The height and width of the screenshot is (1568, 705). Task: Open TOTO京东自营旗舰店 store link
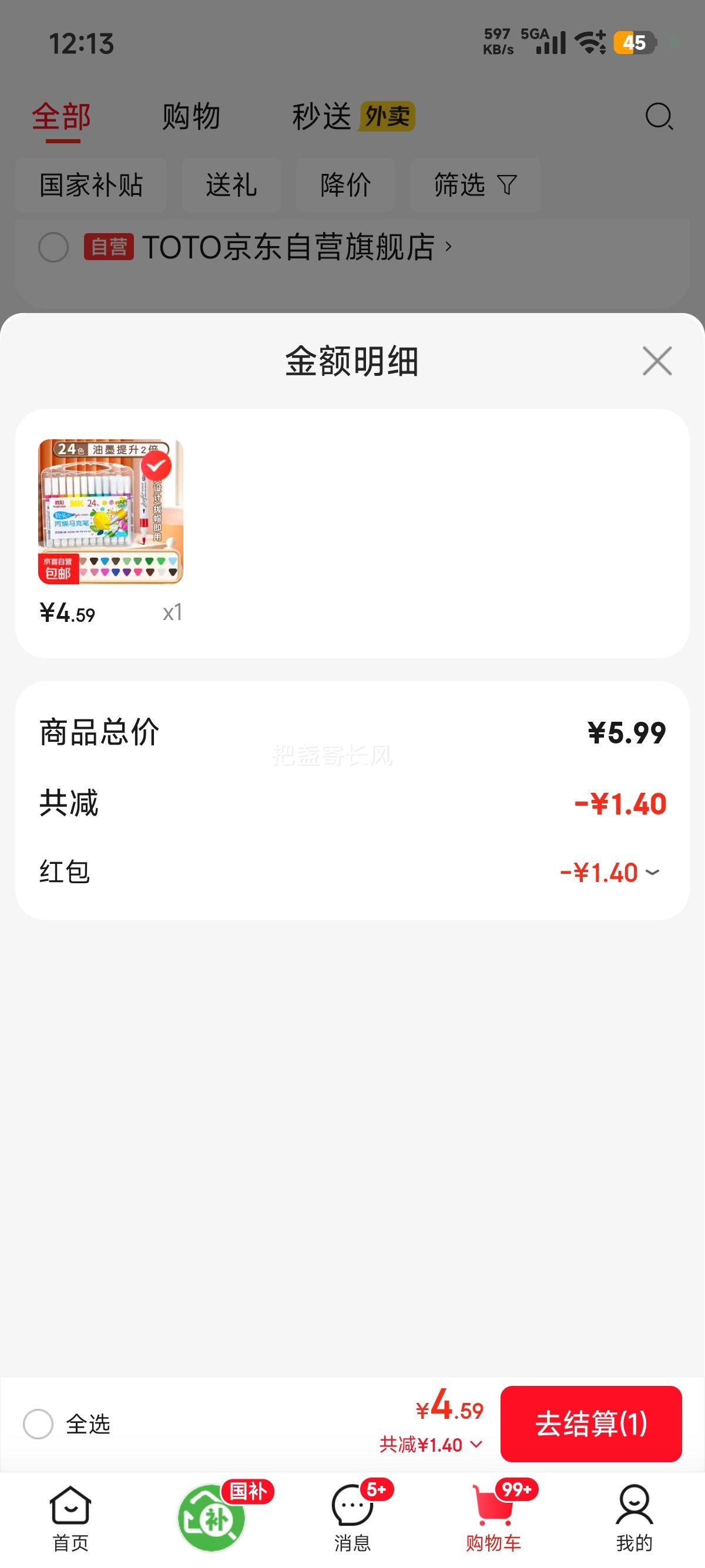(292, 247)
